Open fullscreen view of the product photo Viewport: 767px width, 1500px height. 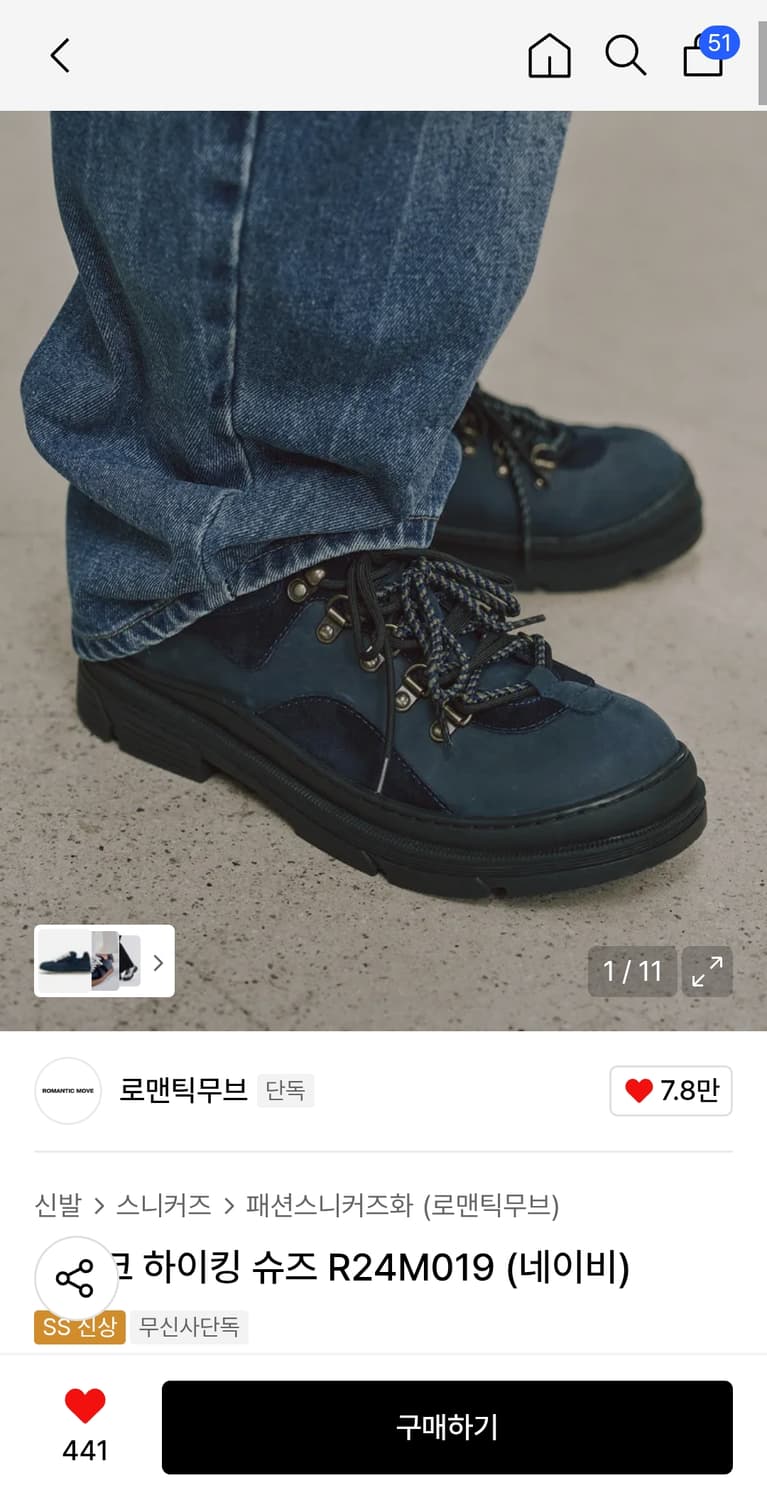pyautogui.click(x=708, y=971)
